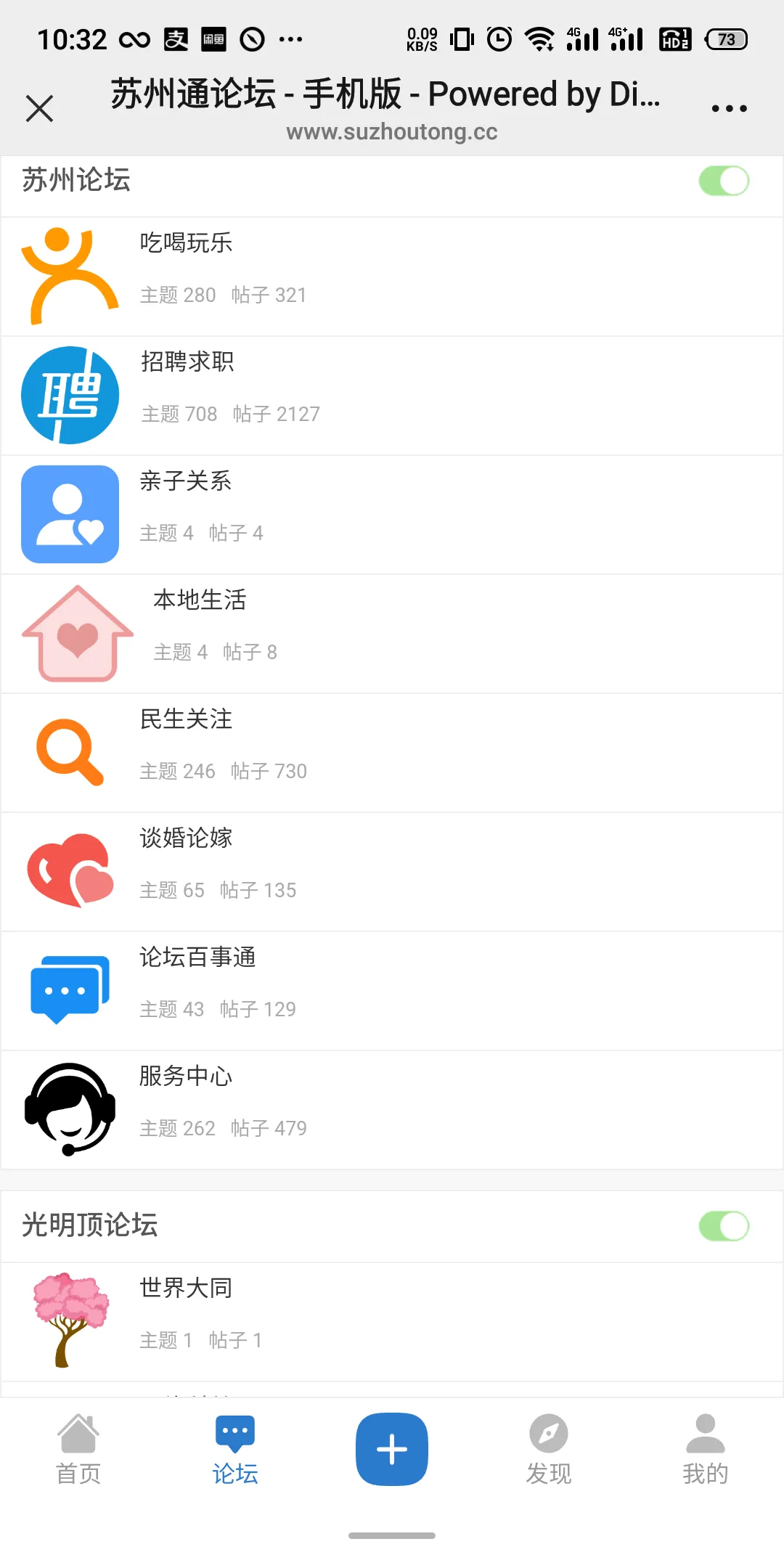
Task: Toggle off the 苏州论坛 section switch
Action: click(x=724, y=181)
